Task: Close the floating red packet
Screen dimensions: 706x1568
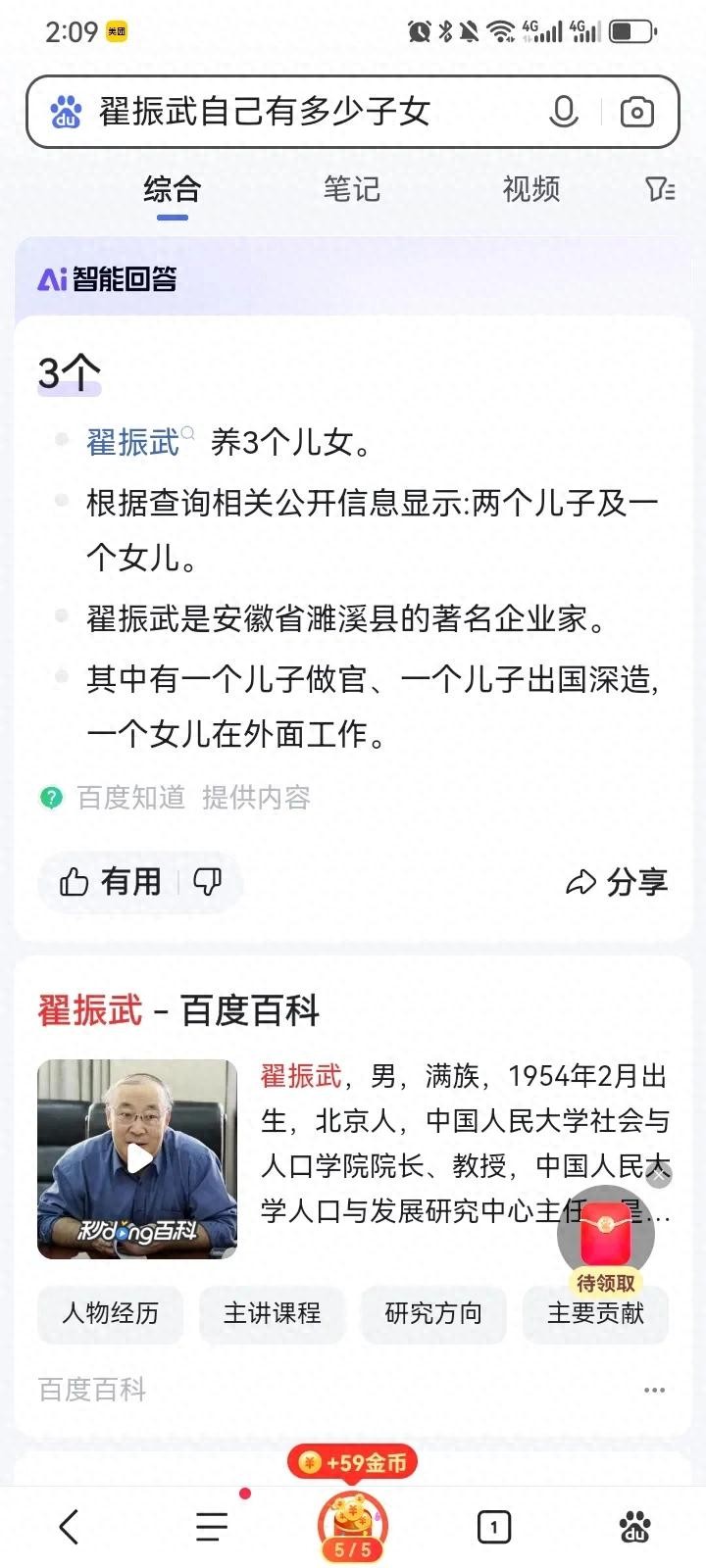Action: tap(659, 1176)
